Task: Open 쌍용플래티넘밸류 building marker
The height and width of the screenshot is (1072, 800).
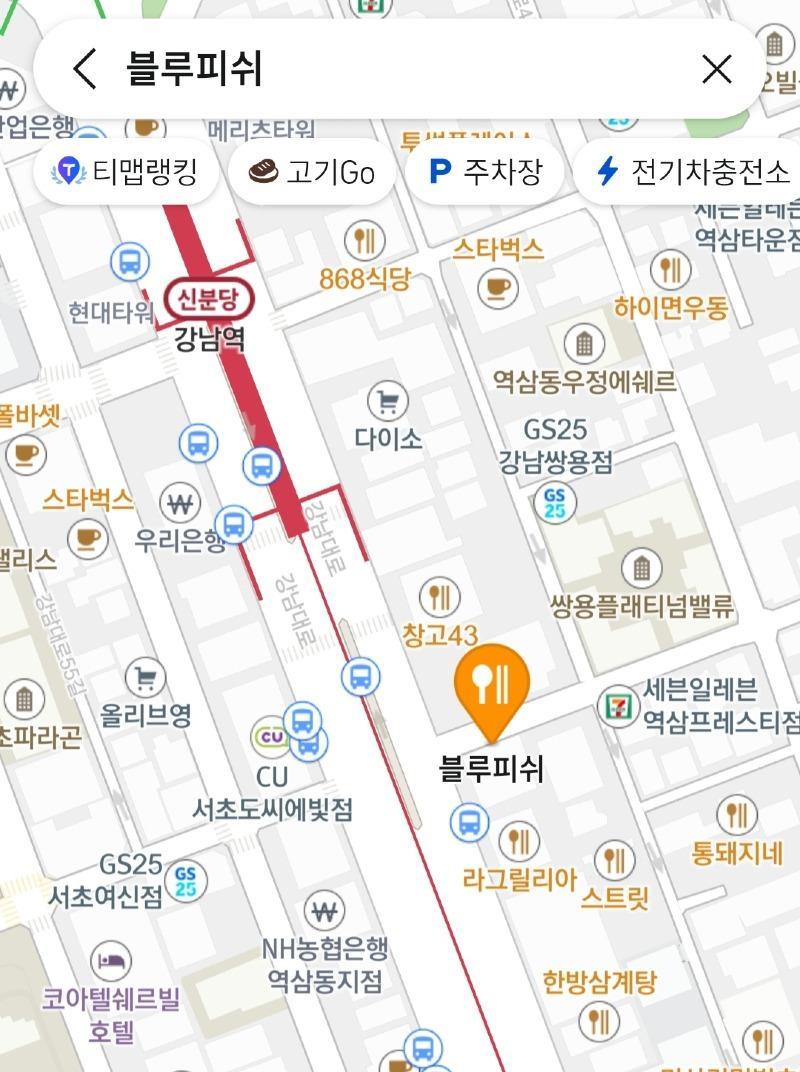Action: coord(641,569)
